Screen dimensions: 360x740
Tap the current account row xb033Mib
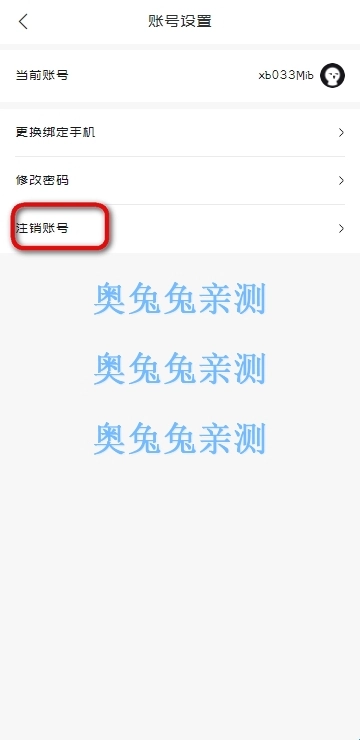(x=180, y=76)
